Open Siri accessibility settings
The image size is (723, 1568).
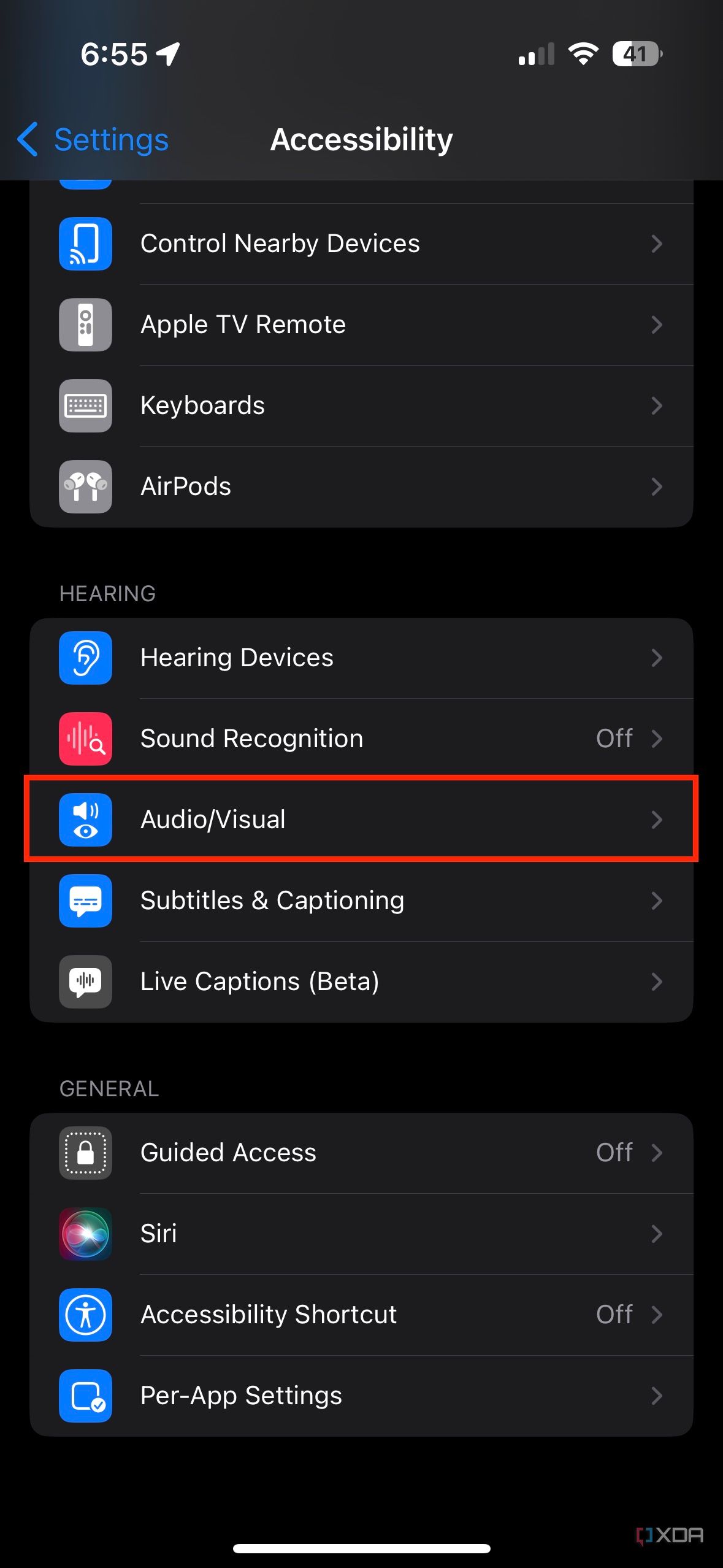(361, 1234)
